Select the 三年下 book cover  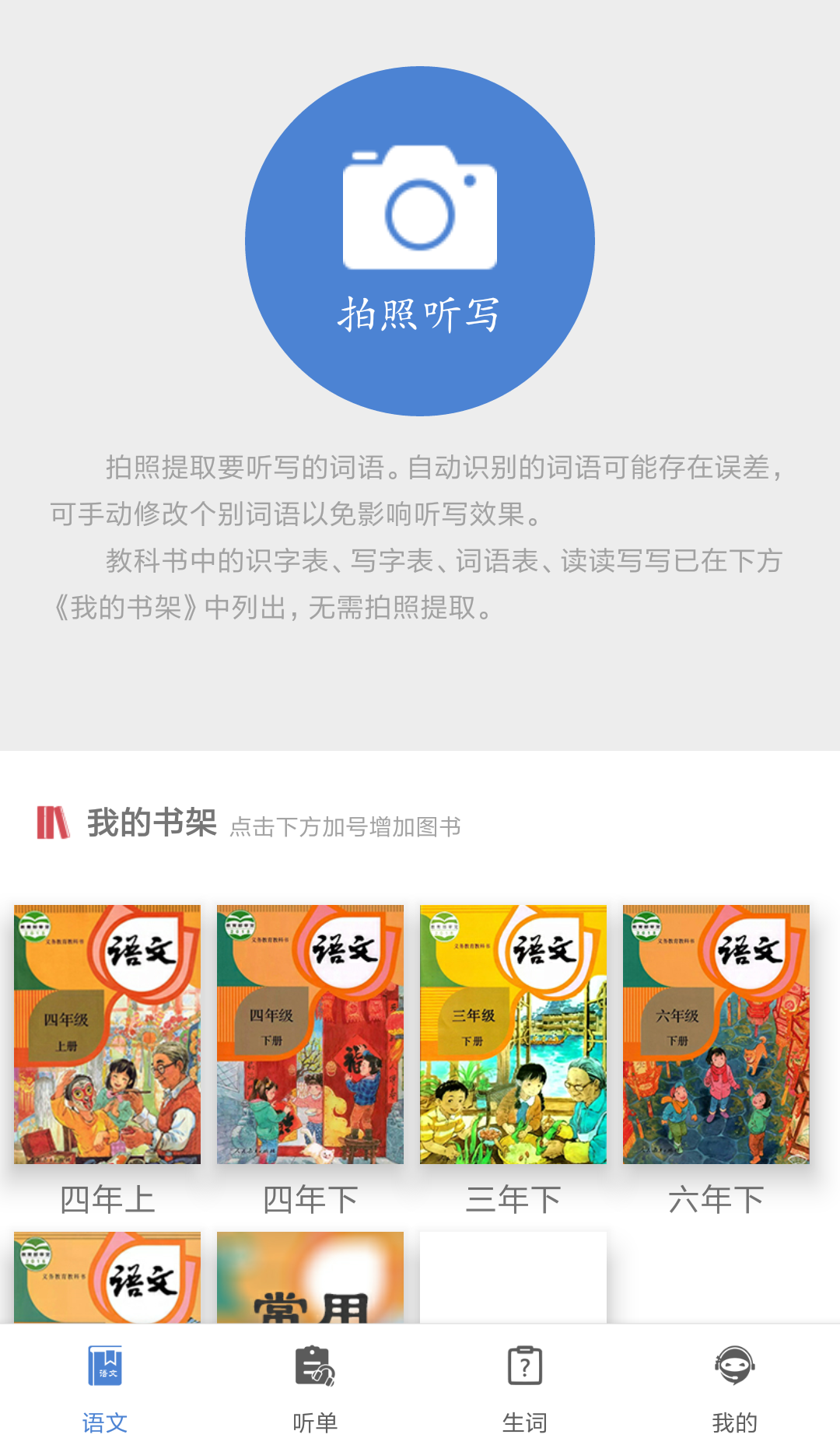pos(513,1033)
